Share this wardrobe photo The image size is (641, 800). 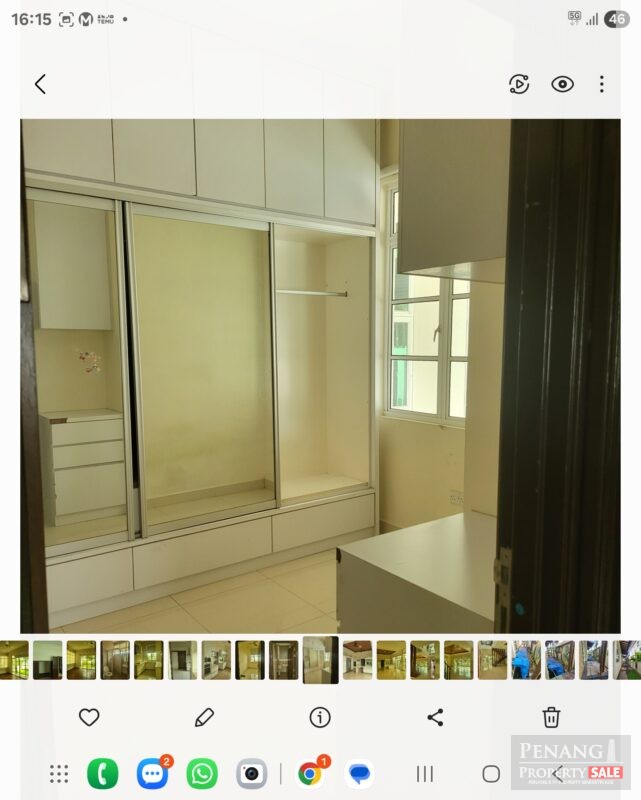(435, 717)
